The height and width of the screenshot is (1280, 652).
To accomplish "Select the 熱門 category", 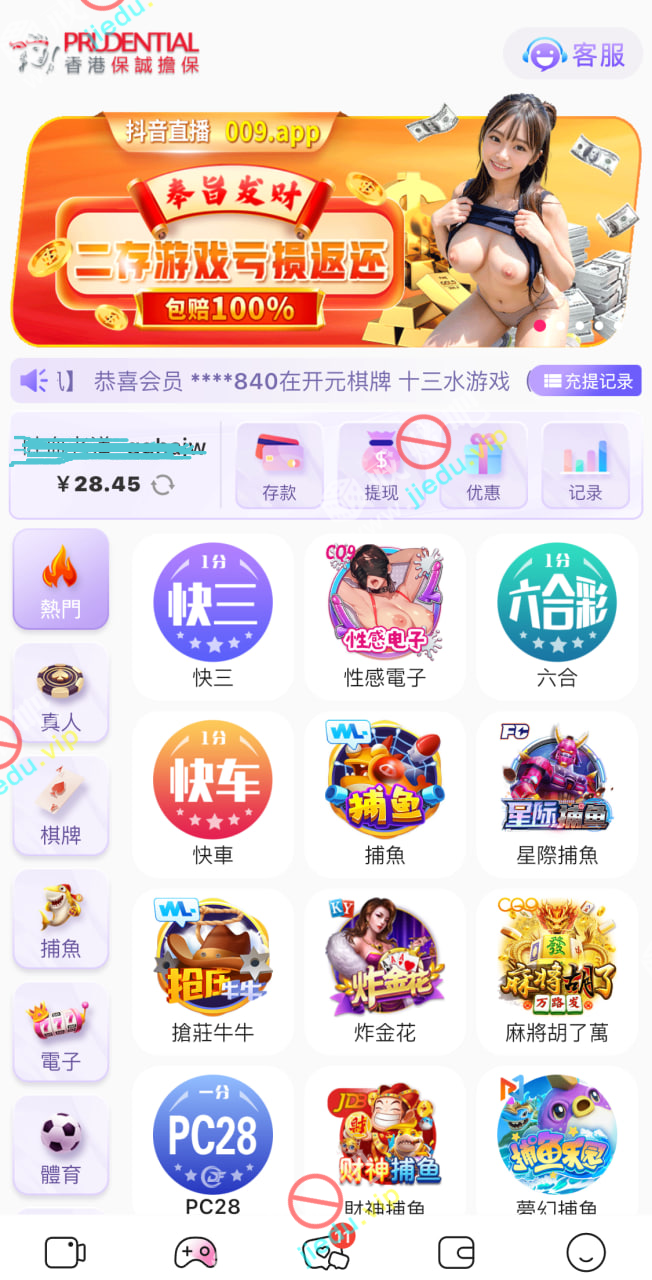I will 61,579.
